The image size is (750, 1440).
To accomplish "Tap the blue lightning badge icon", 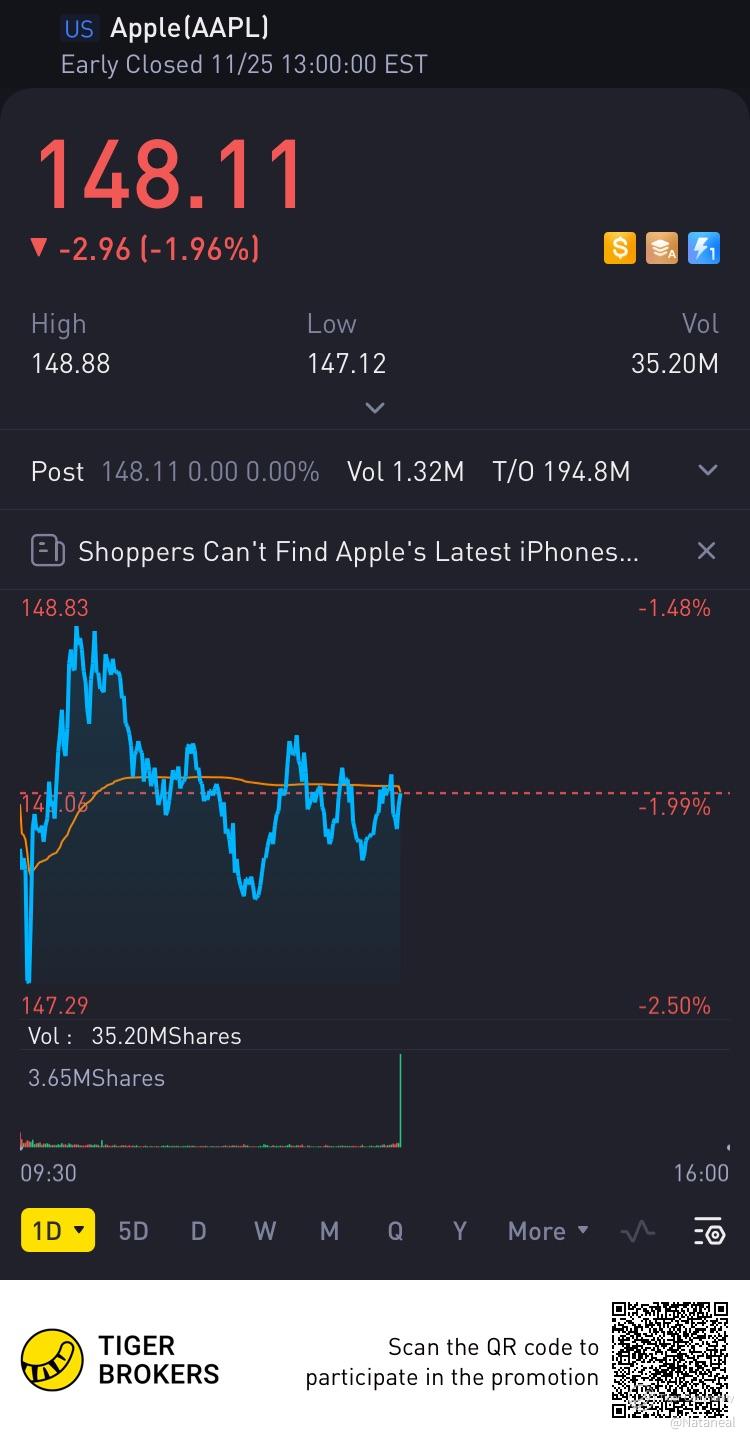I will pos(704,248).
